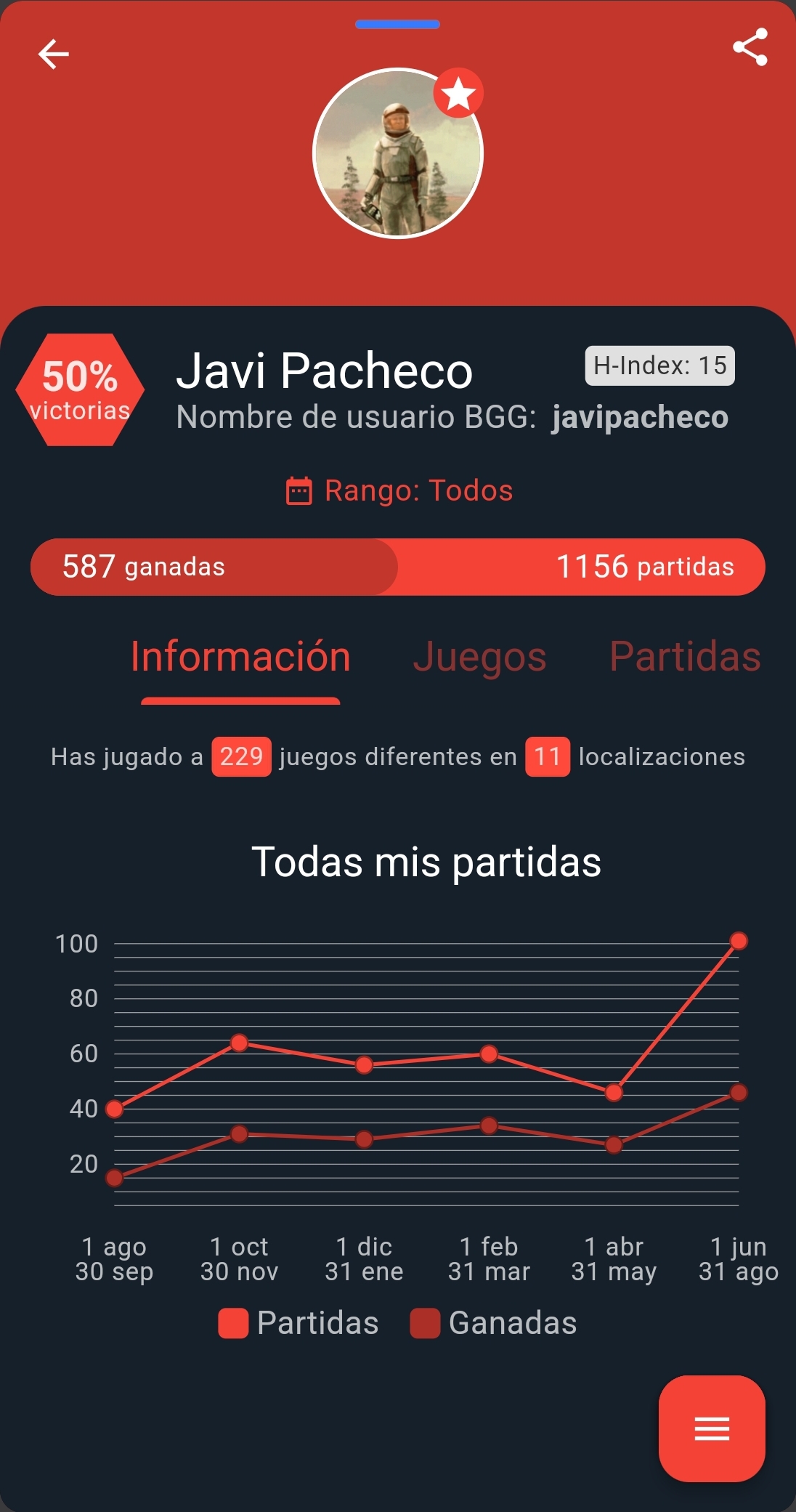
Task: Open the floating menu button
Action: pyautogui.click(x=711, y=1428)
